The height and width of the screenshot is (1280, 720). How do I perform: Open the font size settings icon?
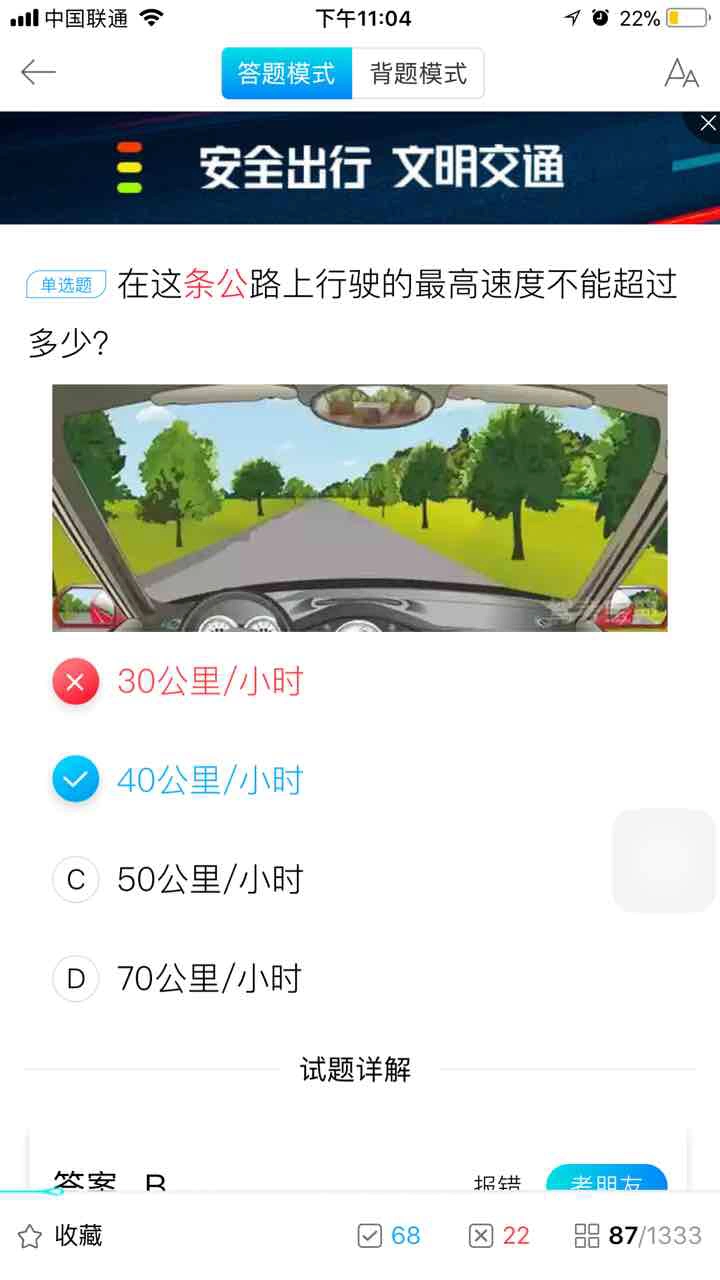coord(681,73)
